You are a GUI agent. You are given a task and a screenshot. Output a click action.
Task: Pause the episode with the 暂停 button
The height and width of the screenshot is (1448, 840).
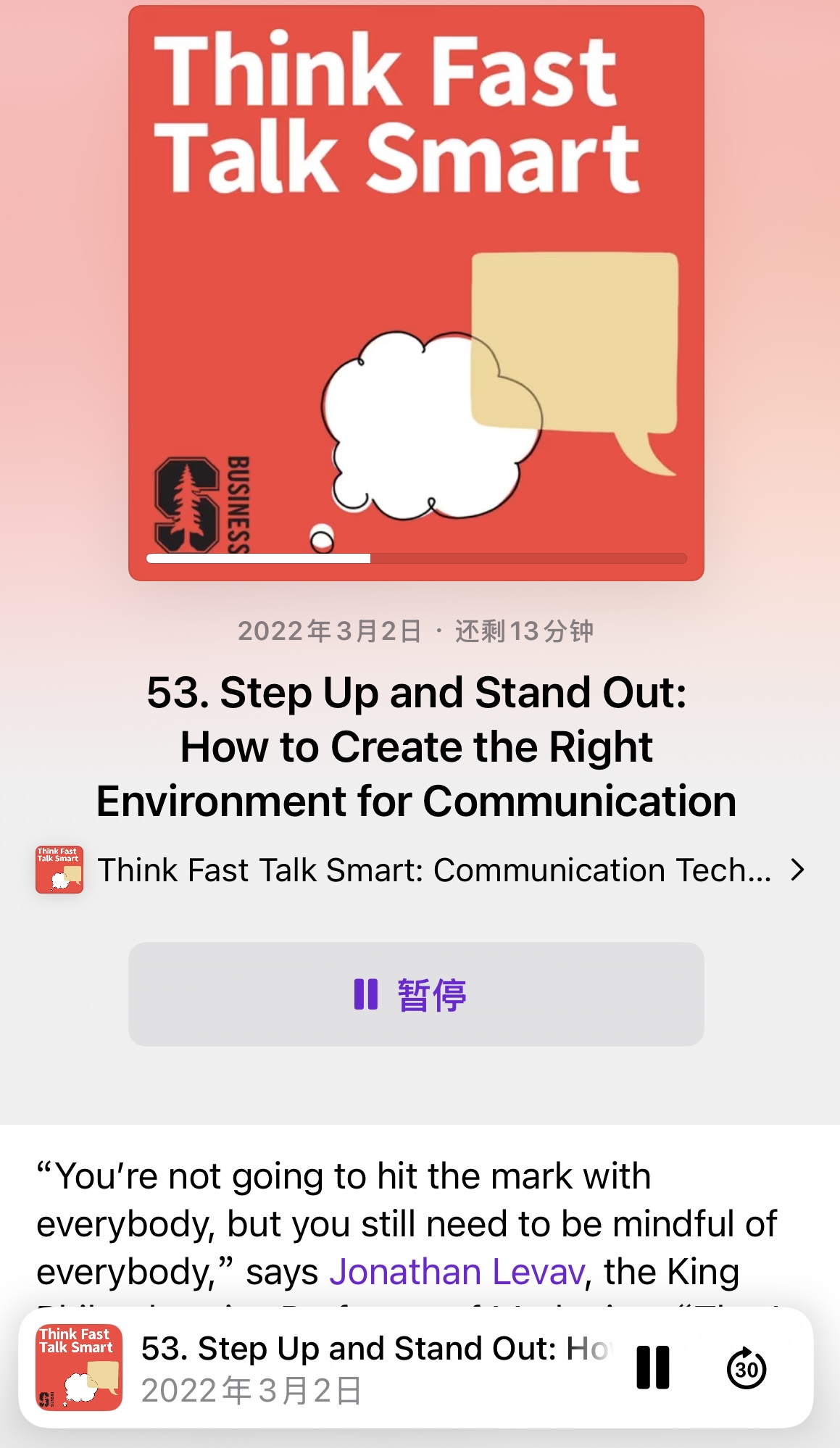click(x=416, y=994)
